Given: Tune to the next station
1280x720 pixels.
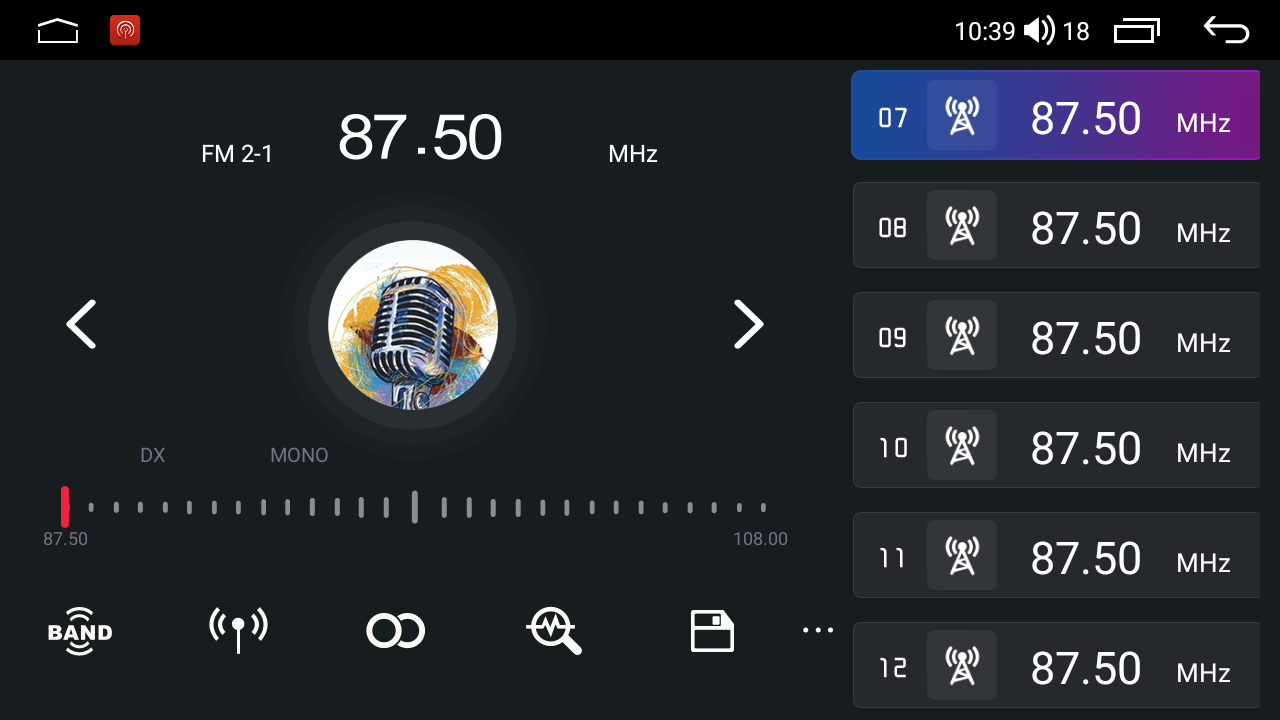Looking at the screenshot, I should (x=748, y=324).
